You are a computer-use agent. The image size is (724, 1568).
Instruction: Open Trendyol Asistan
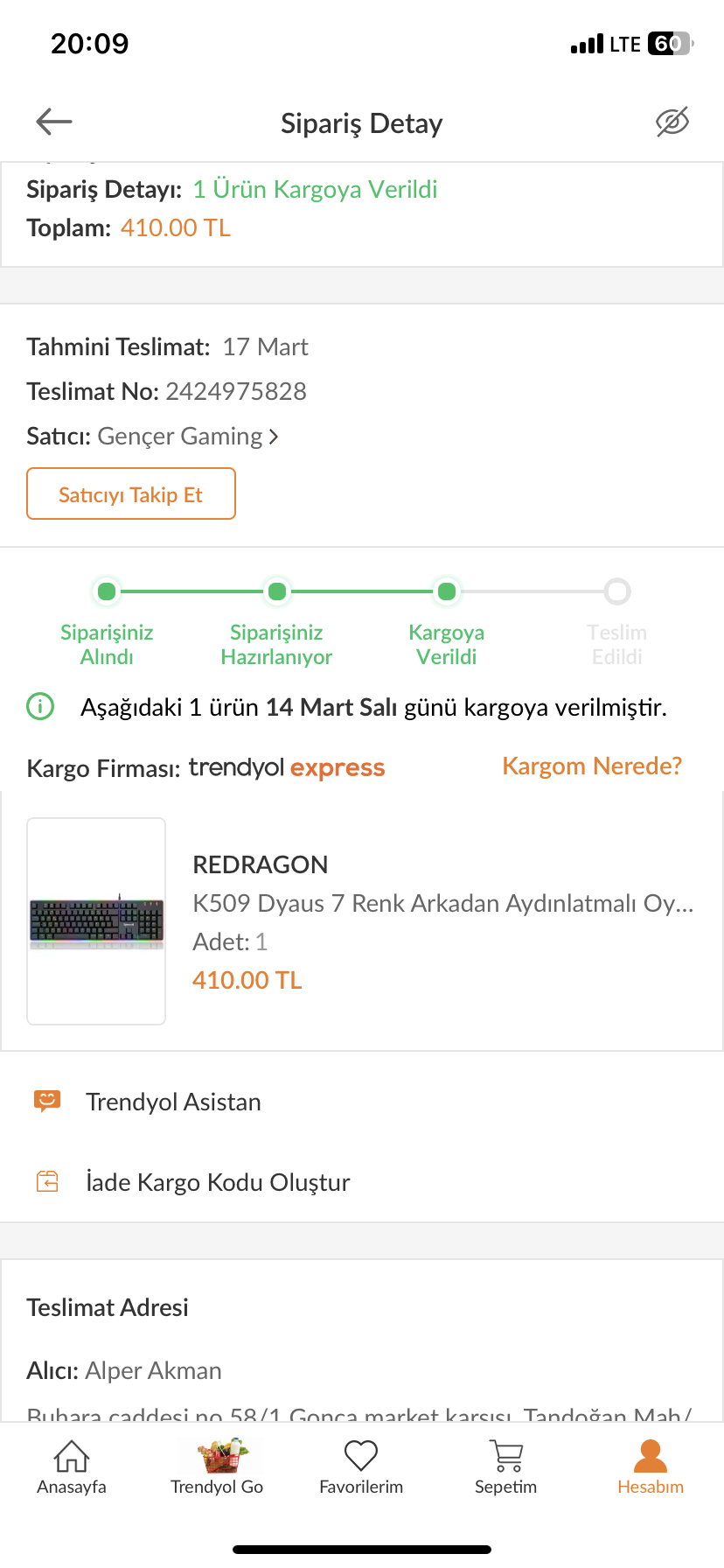click(x=173, y=1102)
